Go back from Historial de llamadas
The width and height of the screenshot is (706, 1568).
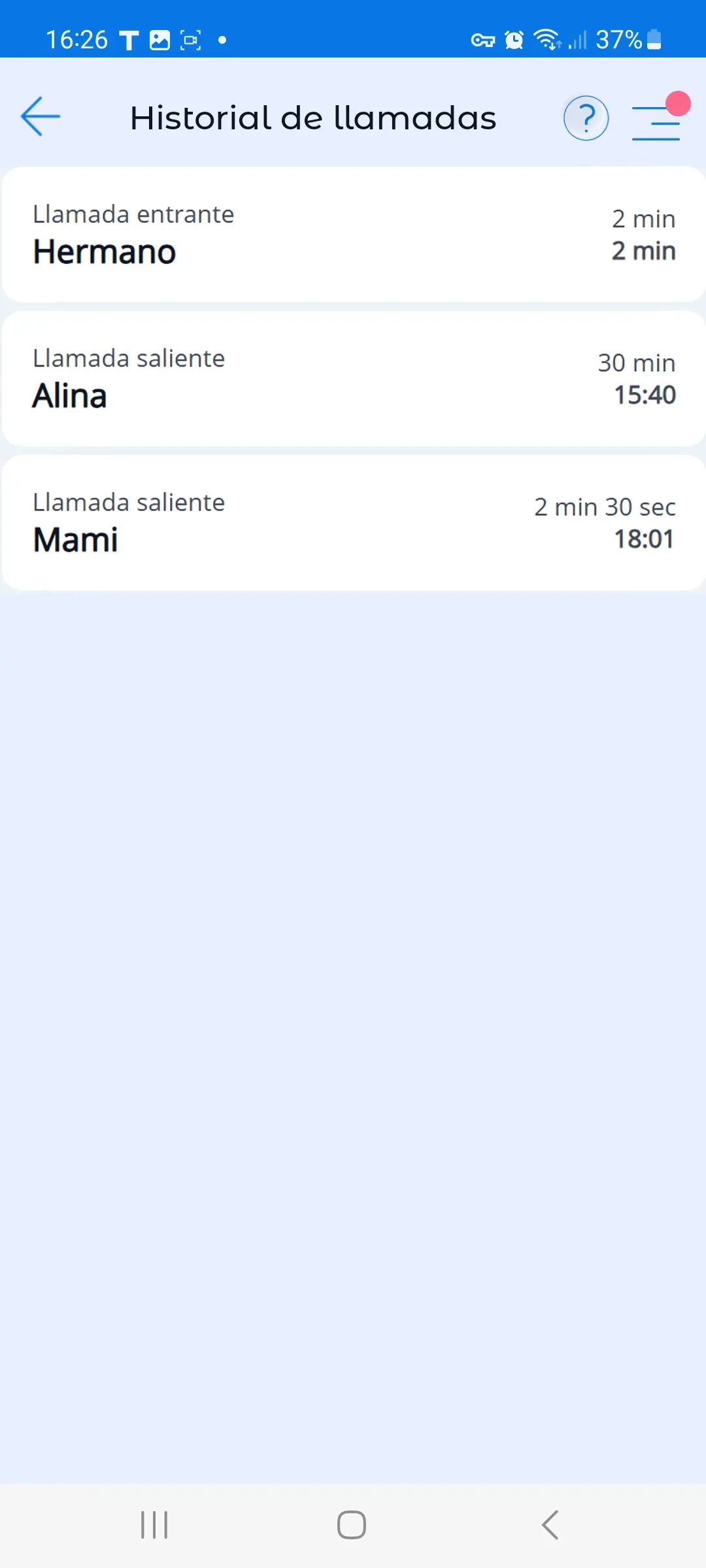41,117
